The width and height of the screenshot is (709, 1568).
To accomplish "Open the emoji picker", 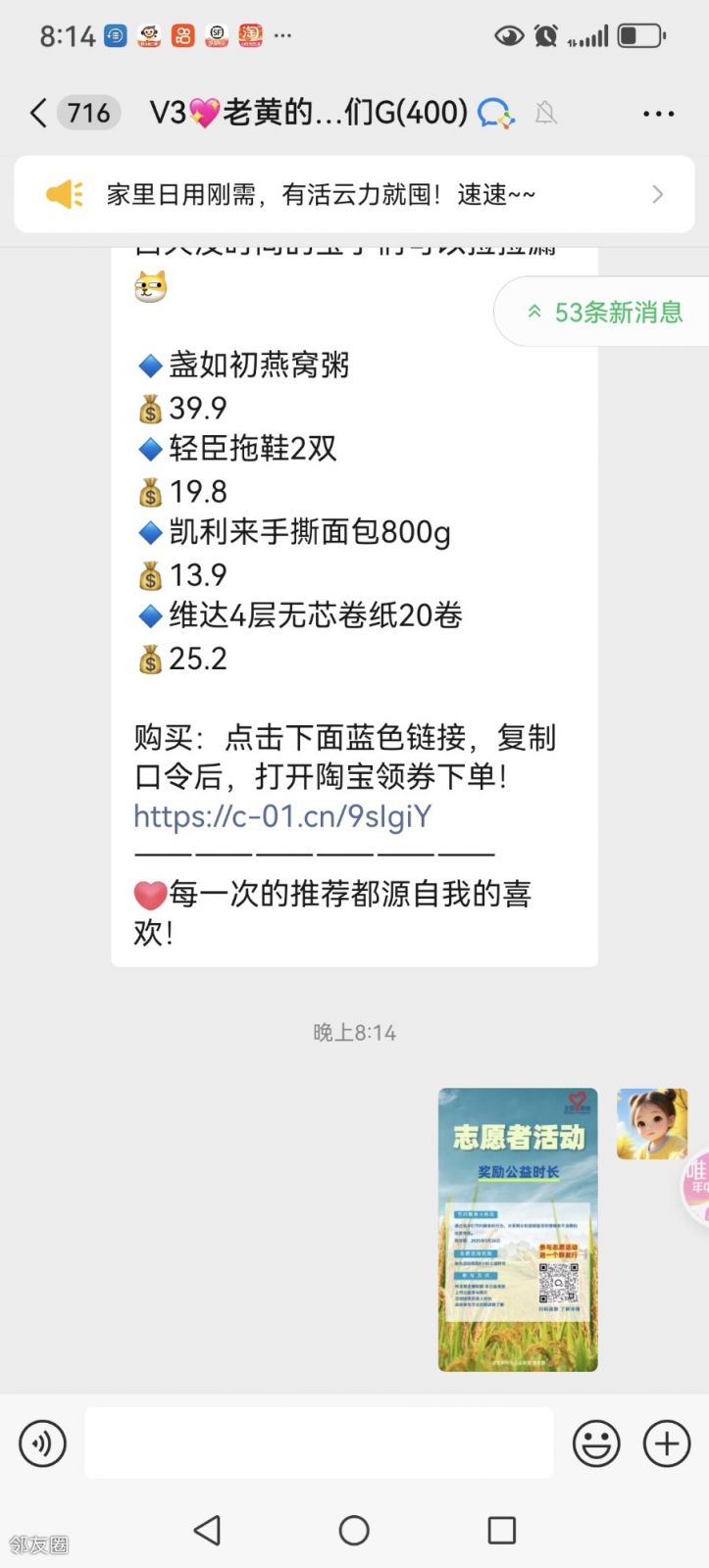I will [596, 1444].
